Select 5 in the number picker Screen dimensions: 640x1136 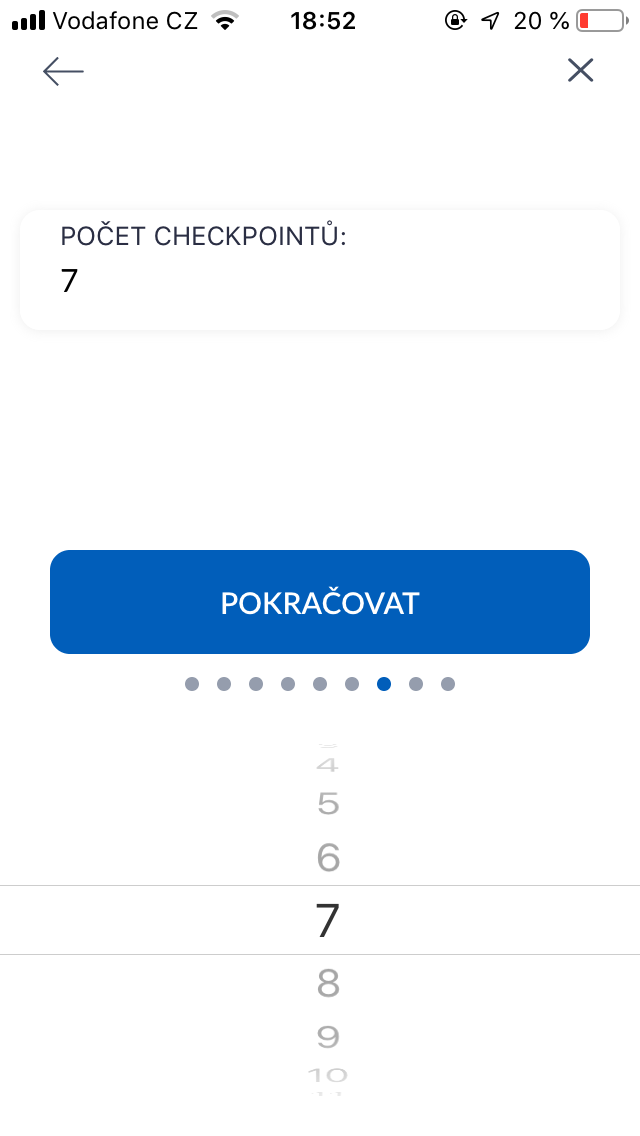pyautogui.click(x=328, y=804)
